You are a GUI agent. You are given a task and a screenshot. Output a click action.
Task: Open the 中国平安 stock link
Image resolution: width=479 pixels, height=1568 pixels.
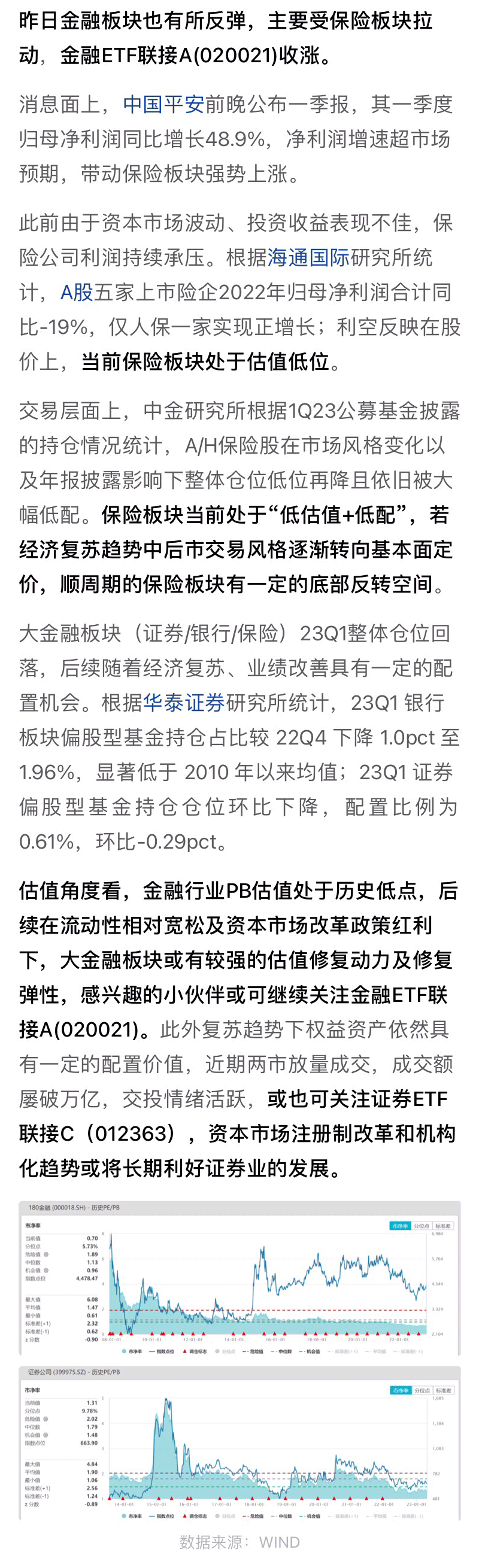163,104
